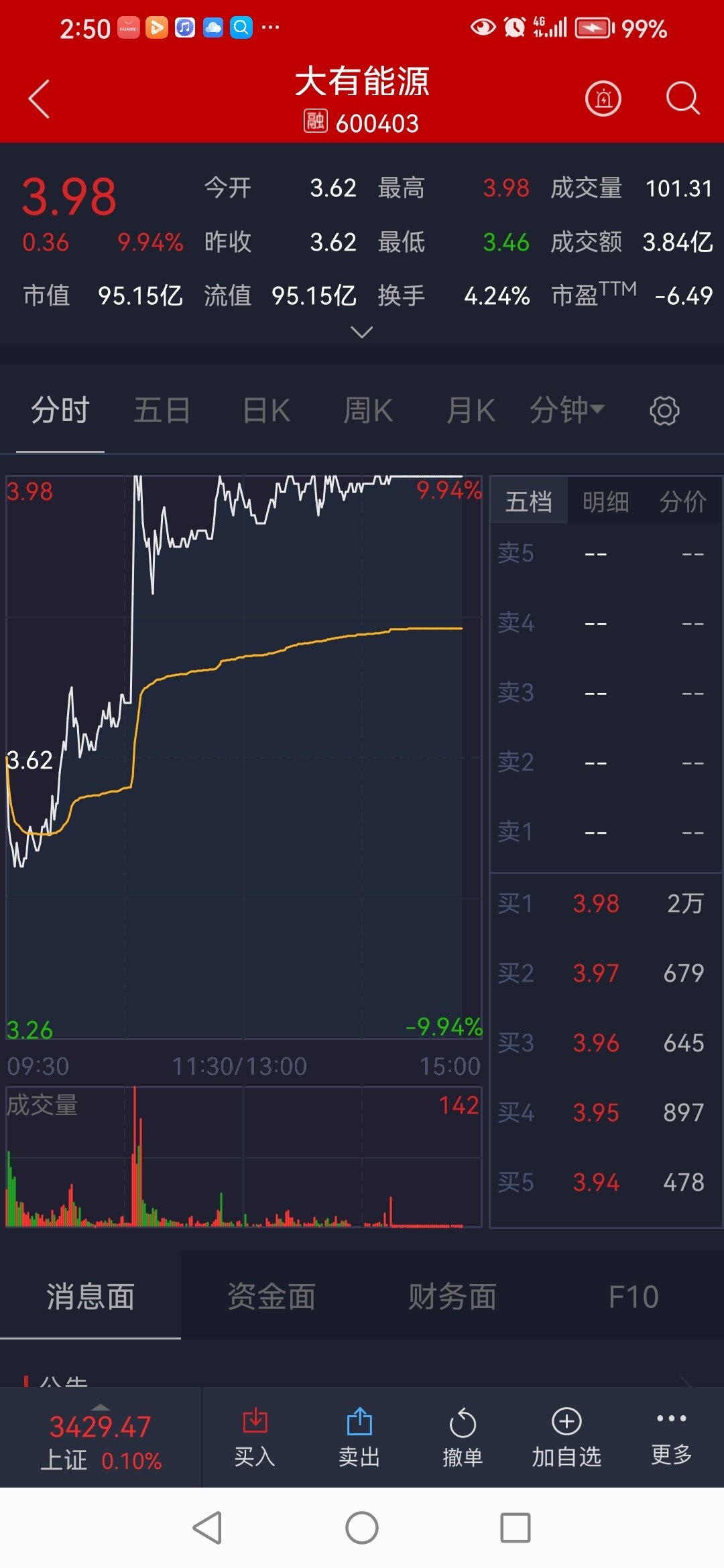Open the price alert bell icon
This screenshot has height=1568, width=724.
tap(603, 99)
